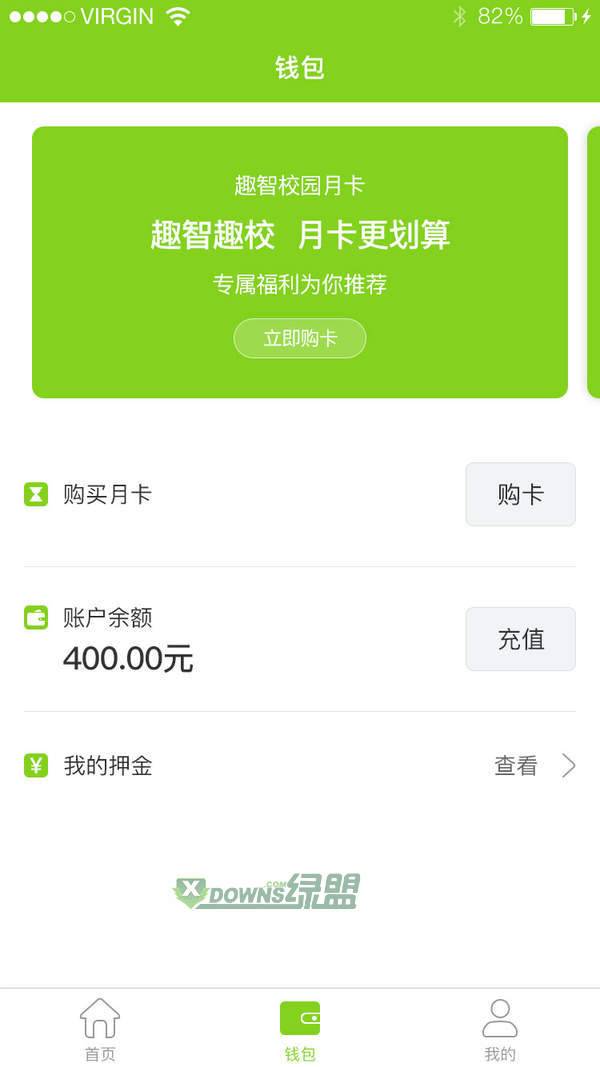Tap the 立即购卡 button on the banner
The image size is (600, 1067).
(300, 338)
